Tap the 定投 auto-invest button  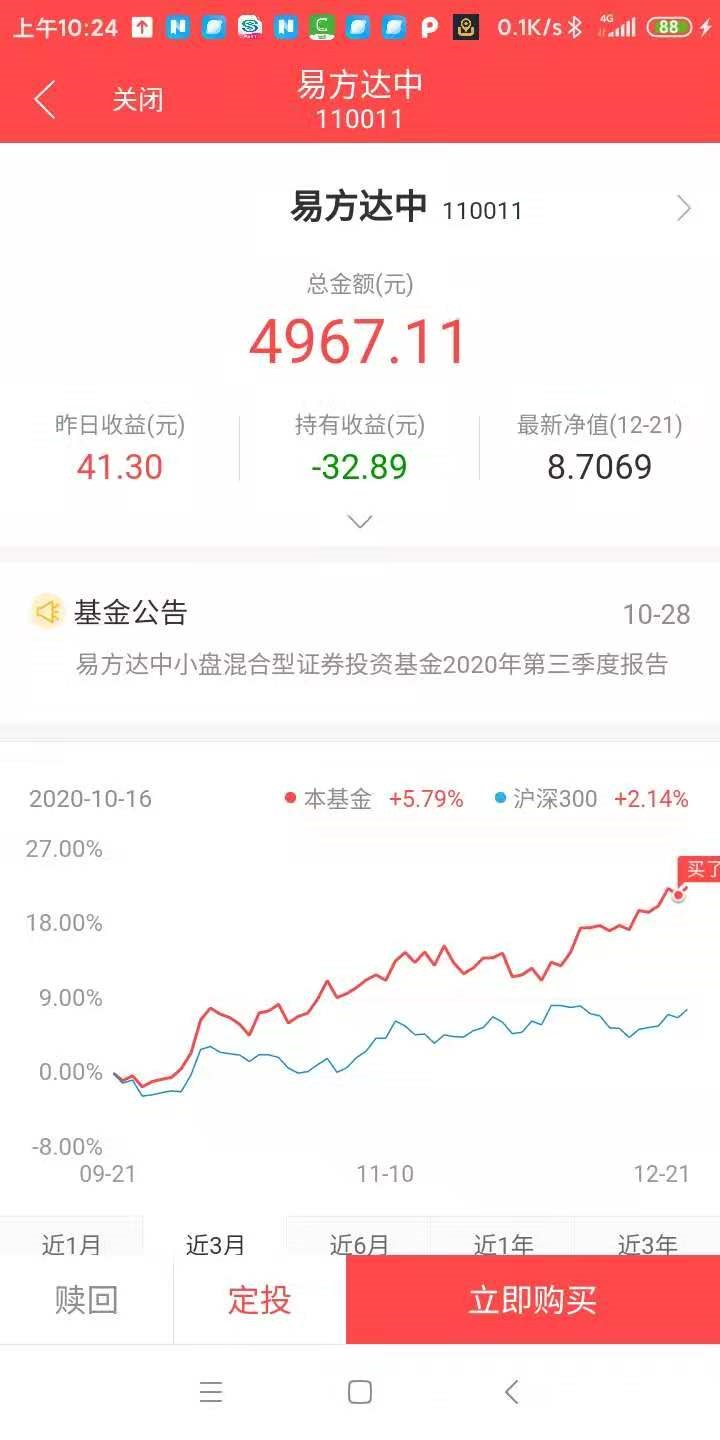point(258,1299)
